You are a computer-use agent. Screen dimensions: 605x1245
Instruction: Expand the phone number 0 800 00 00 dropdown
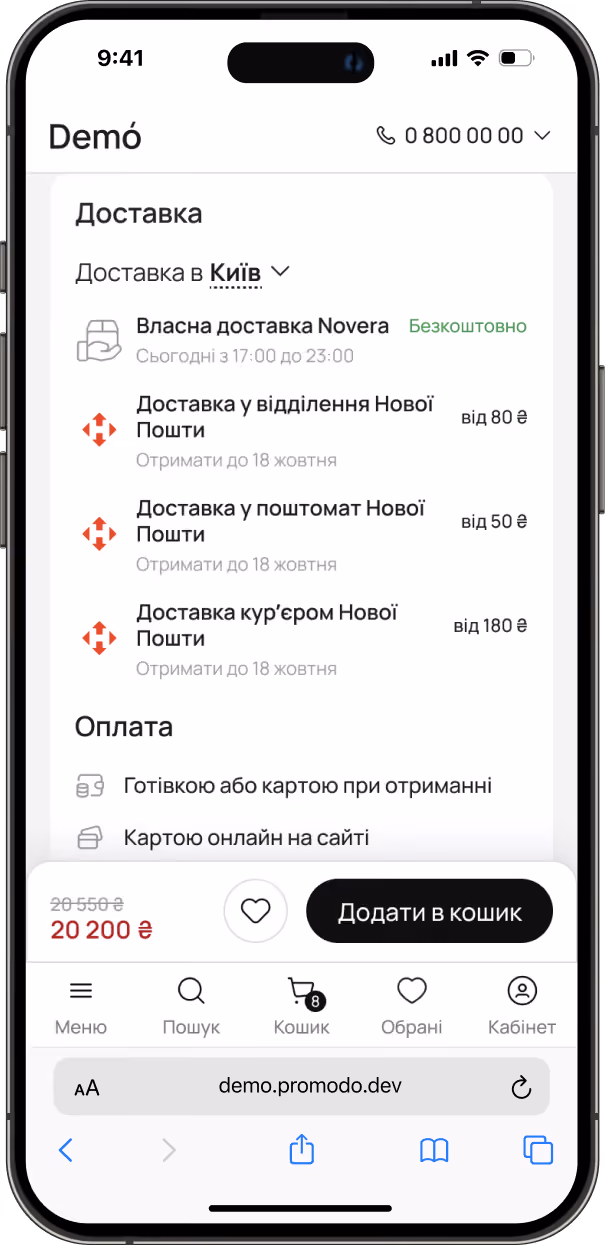[463, 136]
